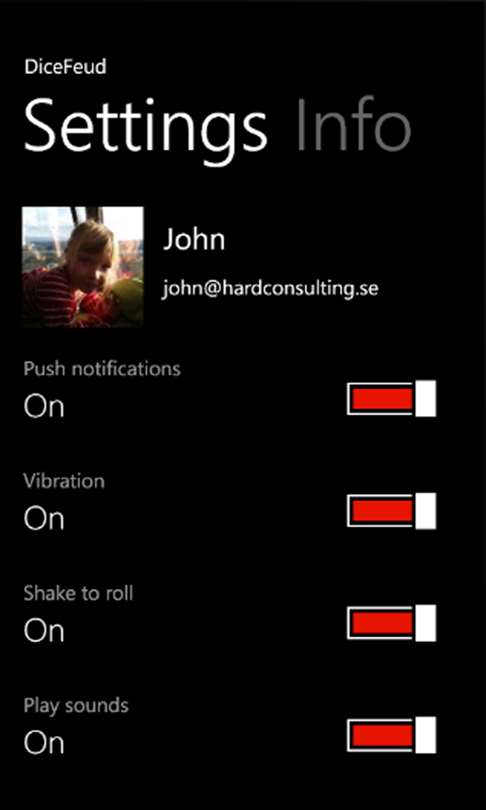Disable the Vibration switch
This screenshot has width=486, height=810.
pos(391,511)
